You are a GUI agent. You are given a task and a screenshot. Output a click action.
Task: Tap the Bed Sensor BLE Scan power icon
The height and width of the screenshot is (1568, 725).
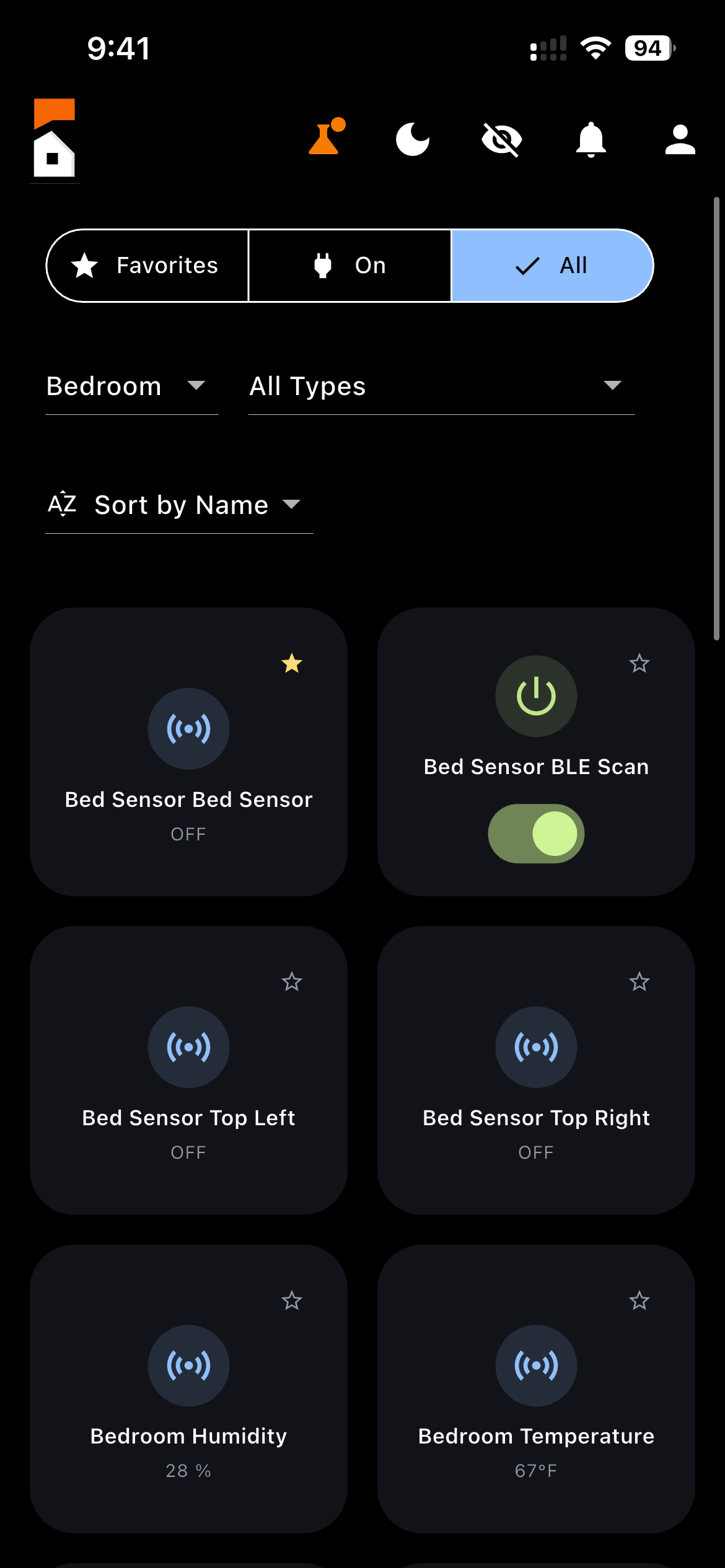click(x=537, y=696)
